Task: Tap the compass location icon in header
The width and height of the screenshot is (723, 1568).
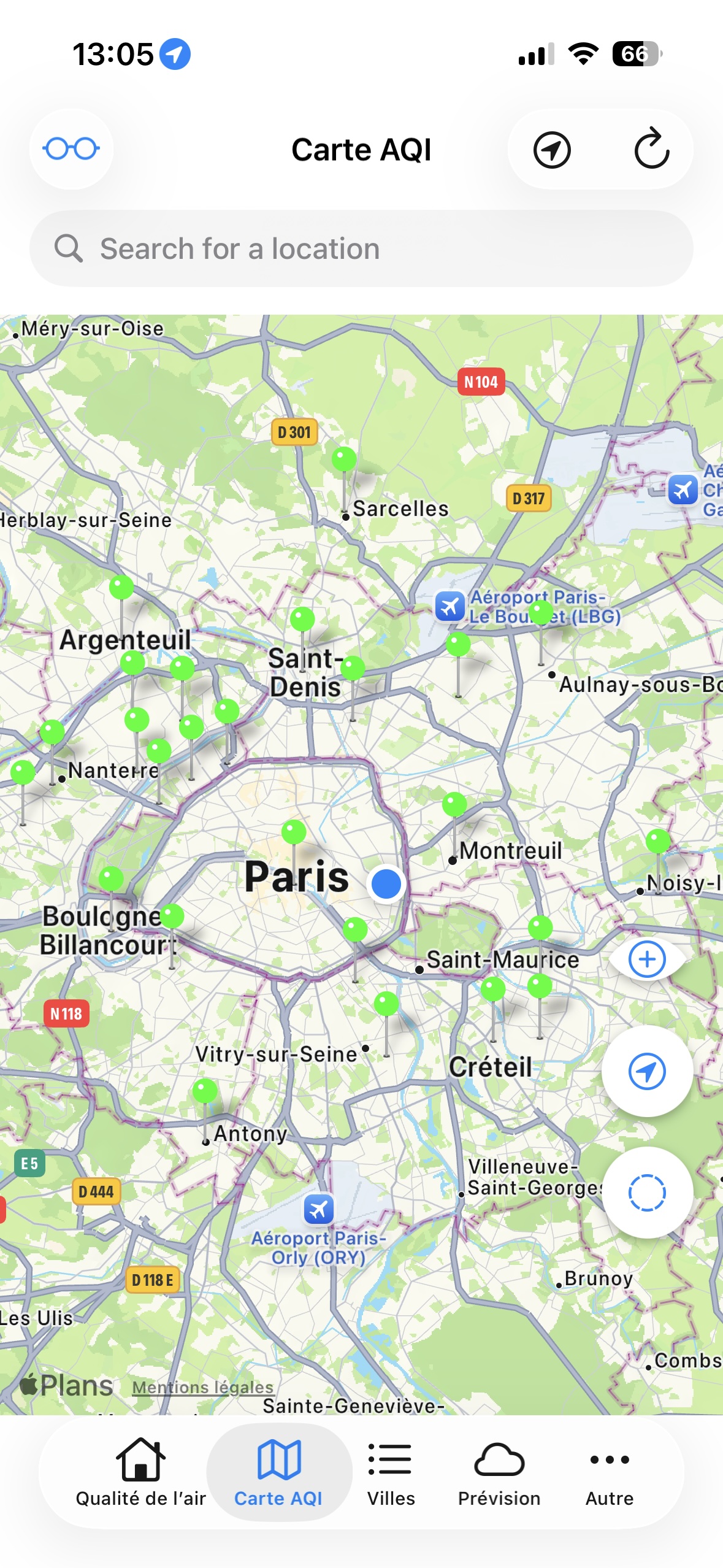Action: click(552, 150)
